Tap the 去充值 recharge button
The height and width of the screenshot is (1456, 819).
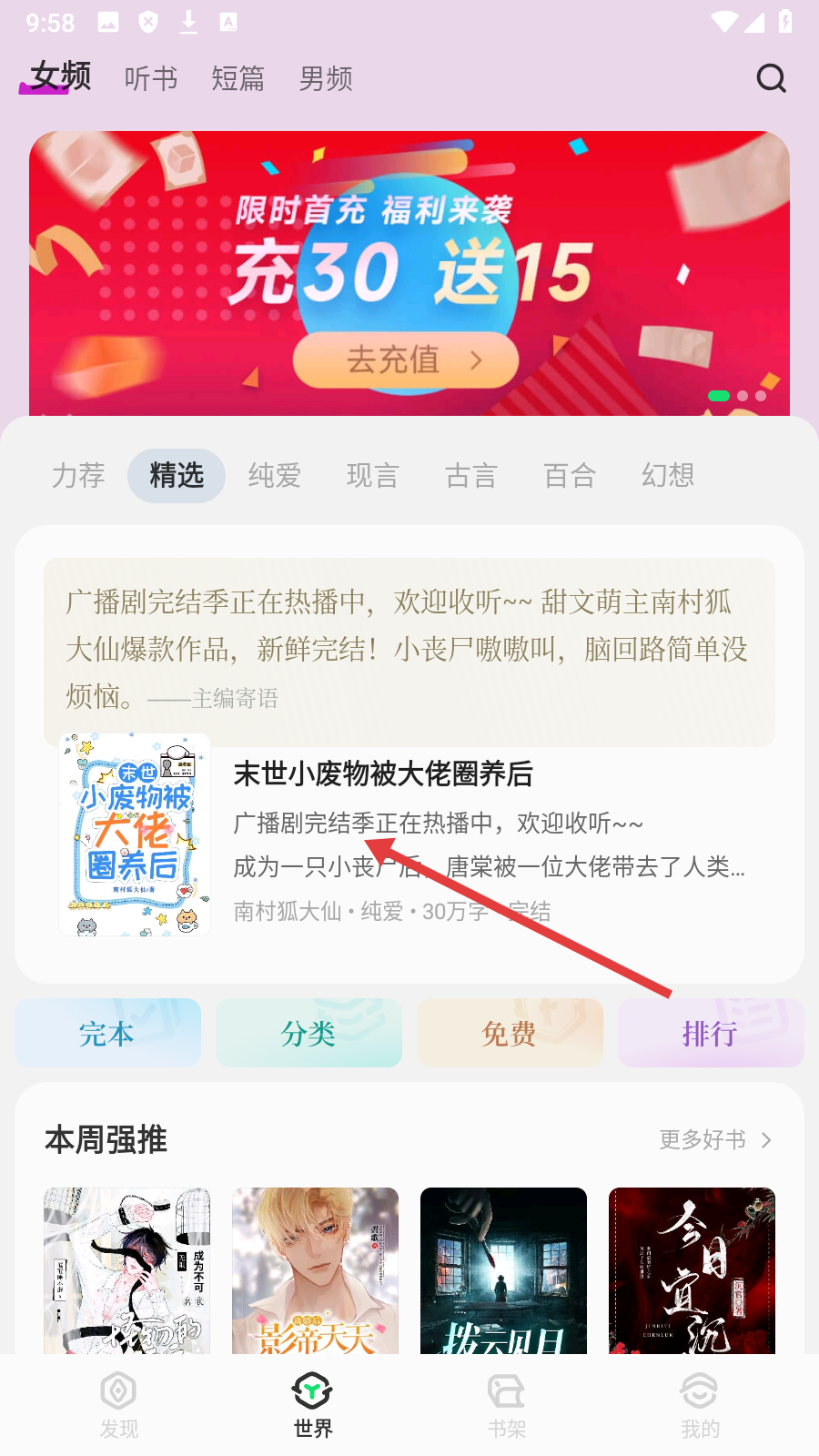pyautogui.click(x=406, y=360)
